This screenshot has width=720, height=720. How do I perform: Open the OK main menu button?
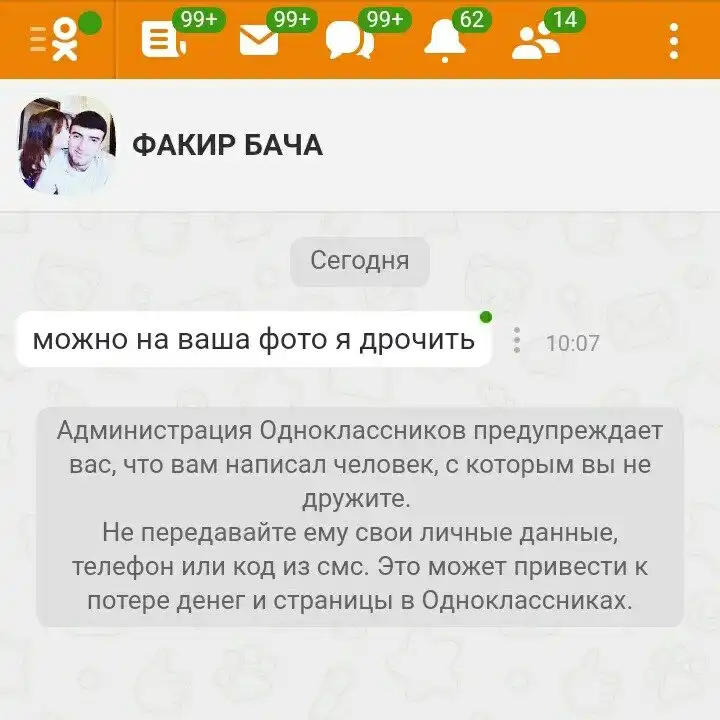(x=57, y=40)
